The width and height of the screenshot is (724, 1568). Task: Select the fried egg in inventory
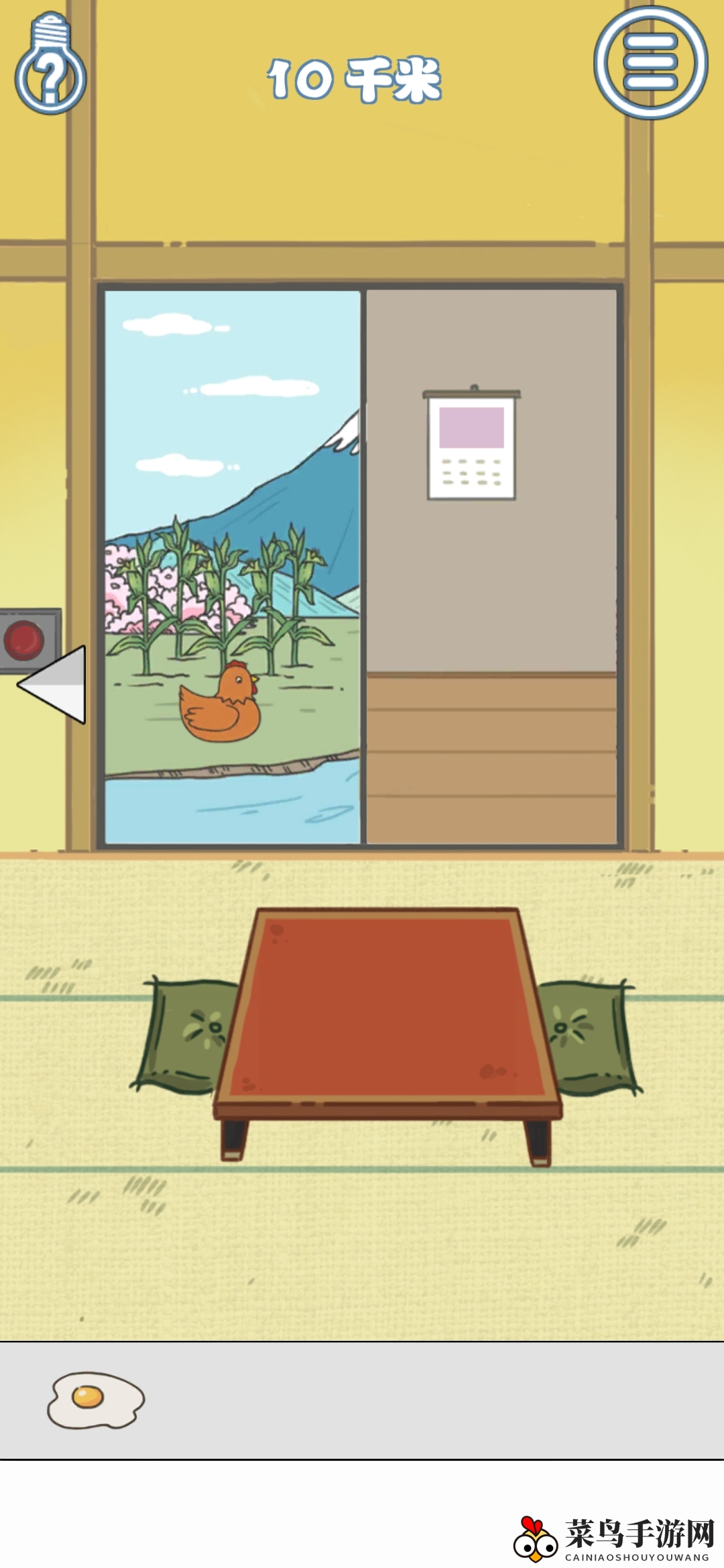(x=96, y=1400)
